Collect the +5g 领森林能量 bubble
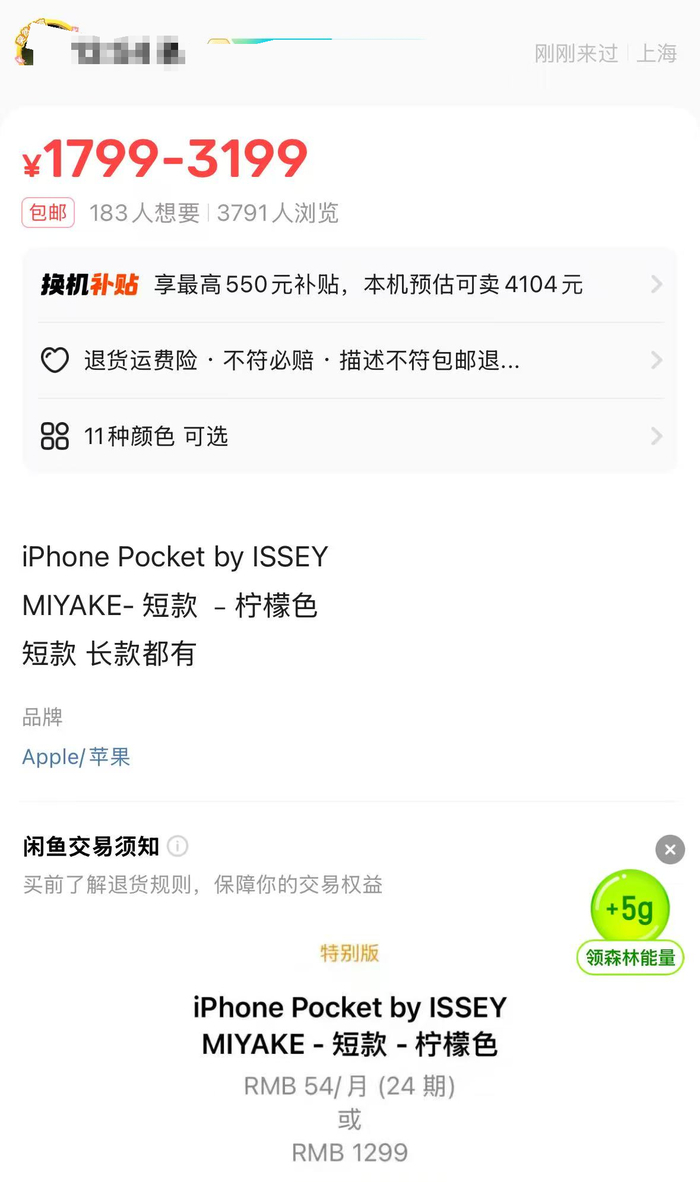 click(630, 908)
